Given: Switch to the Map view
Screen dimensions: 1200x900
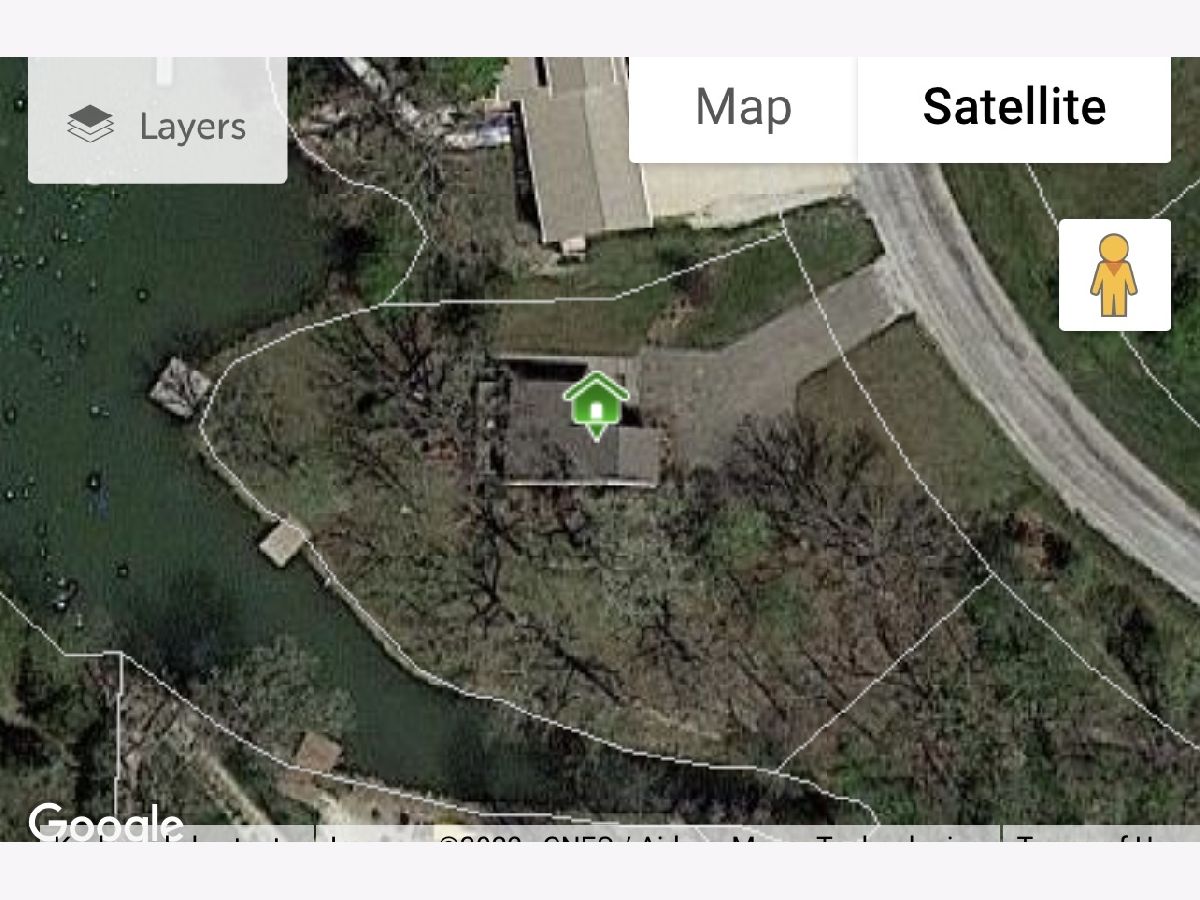Looking at the screenshot, I should coord(743,108).
